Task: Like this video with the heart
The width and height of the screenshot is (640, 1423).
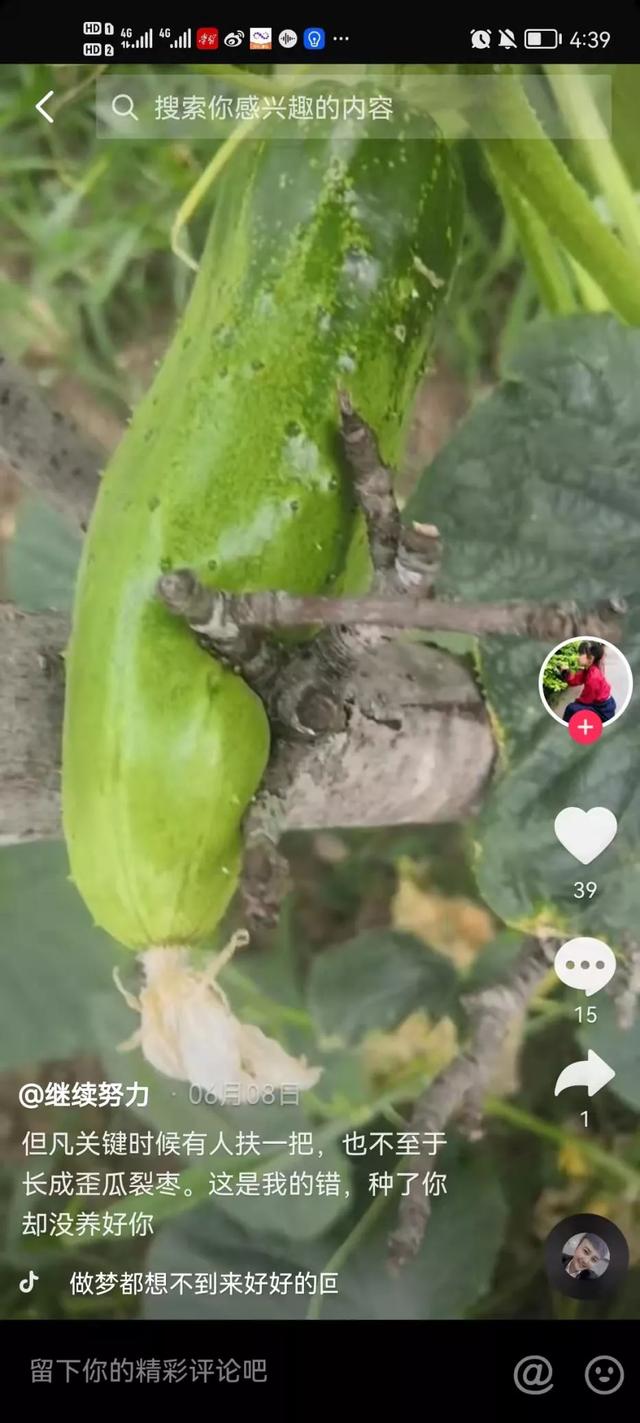Action: (x=585, y=836)
